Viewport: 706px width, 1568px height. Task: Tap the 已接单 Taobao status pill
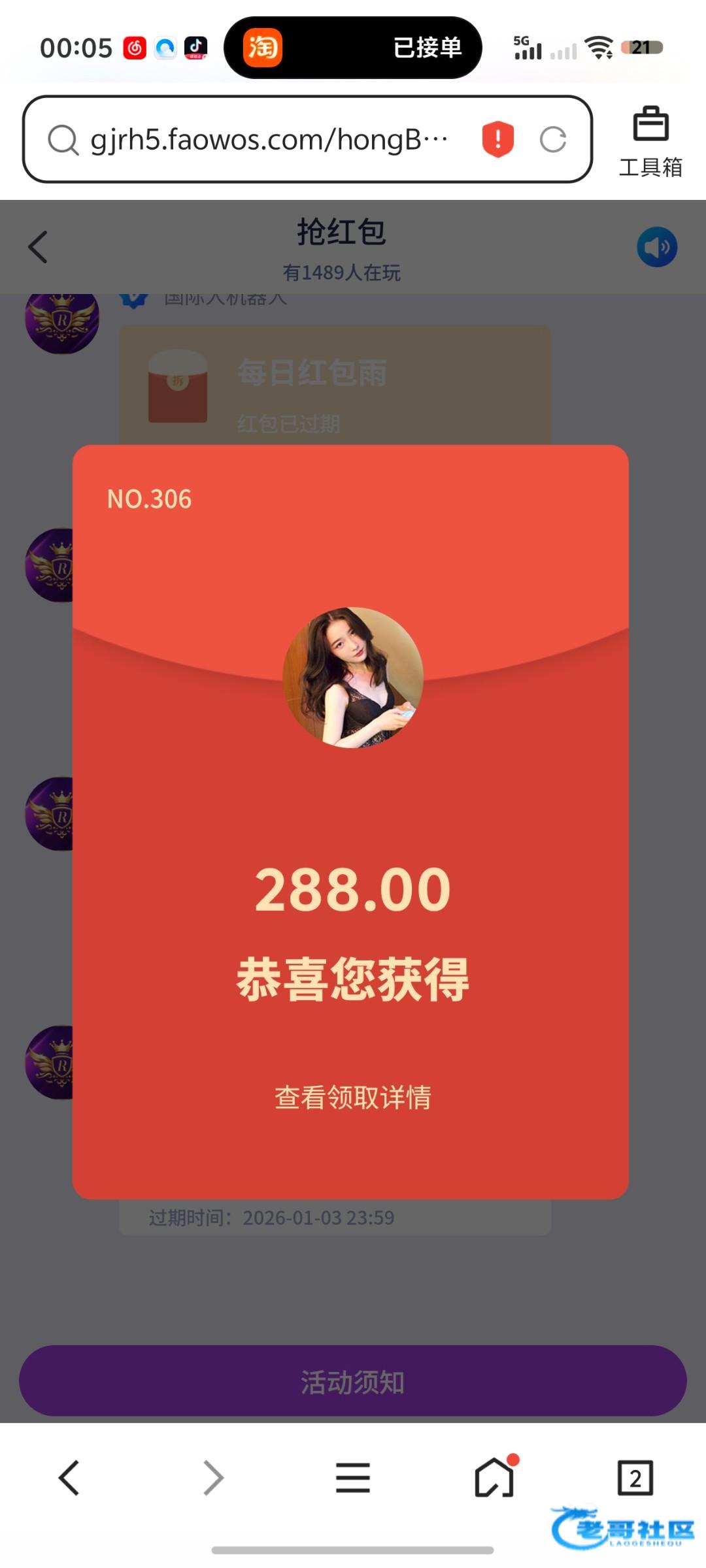(353, 48)
